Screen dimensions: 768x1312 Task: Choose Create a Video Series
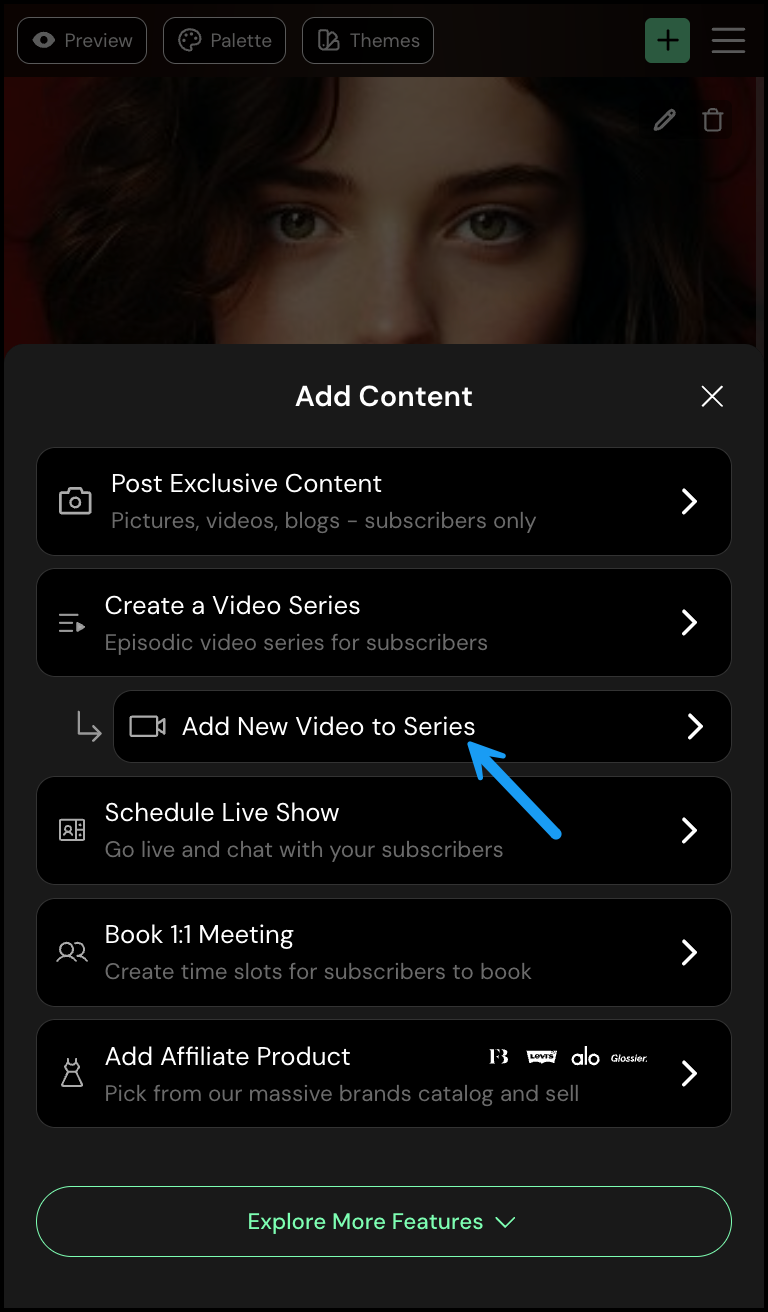[x=384, y=623]
